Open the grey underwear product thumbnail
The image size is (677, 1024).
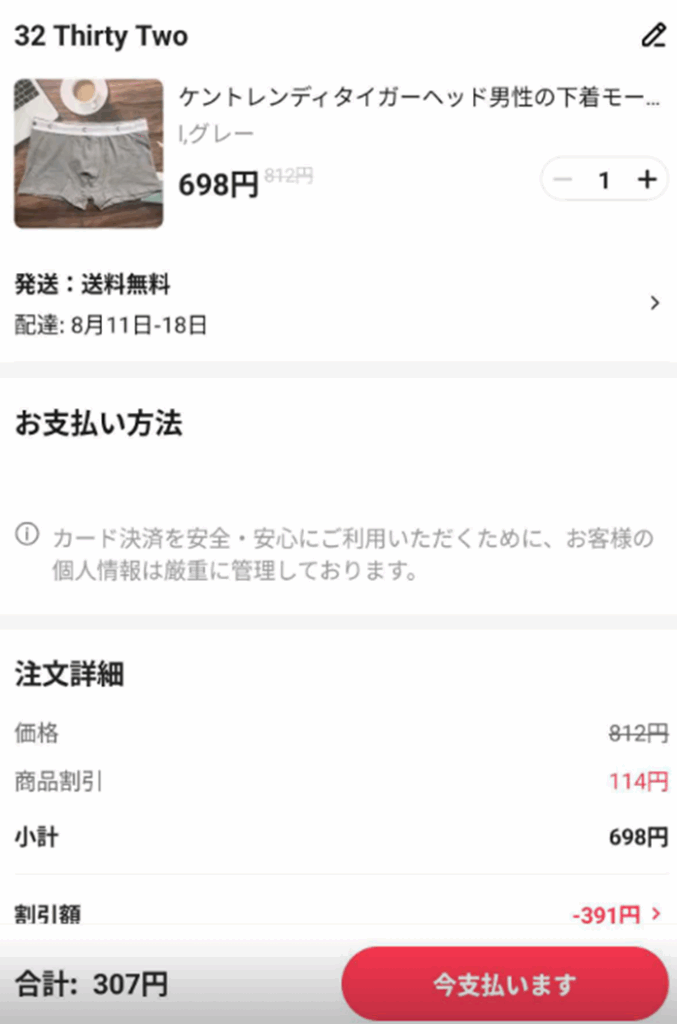coord(88,153)
